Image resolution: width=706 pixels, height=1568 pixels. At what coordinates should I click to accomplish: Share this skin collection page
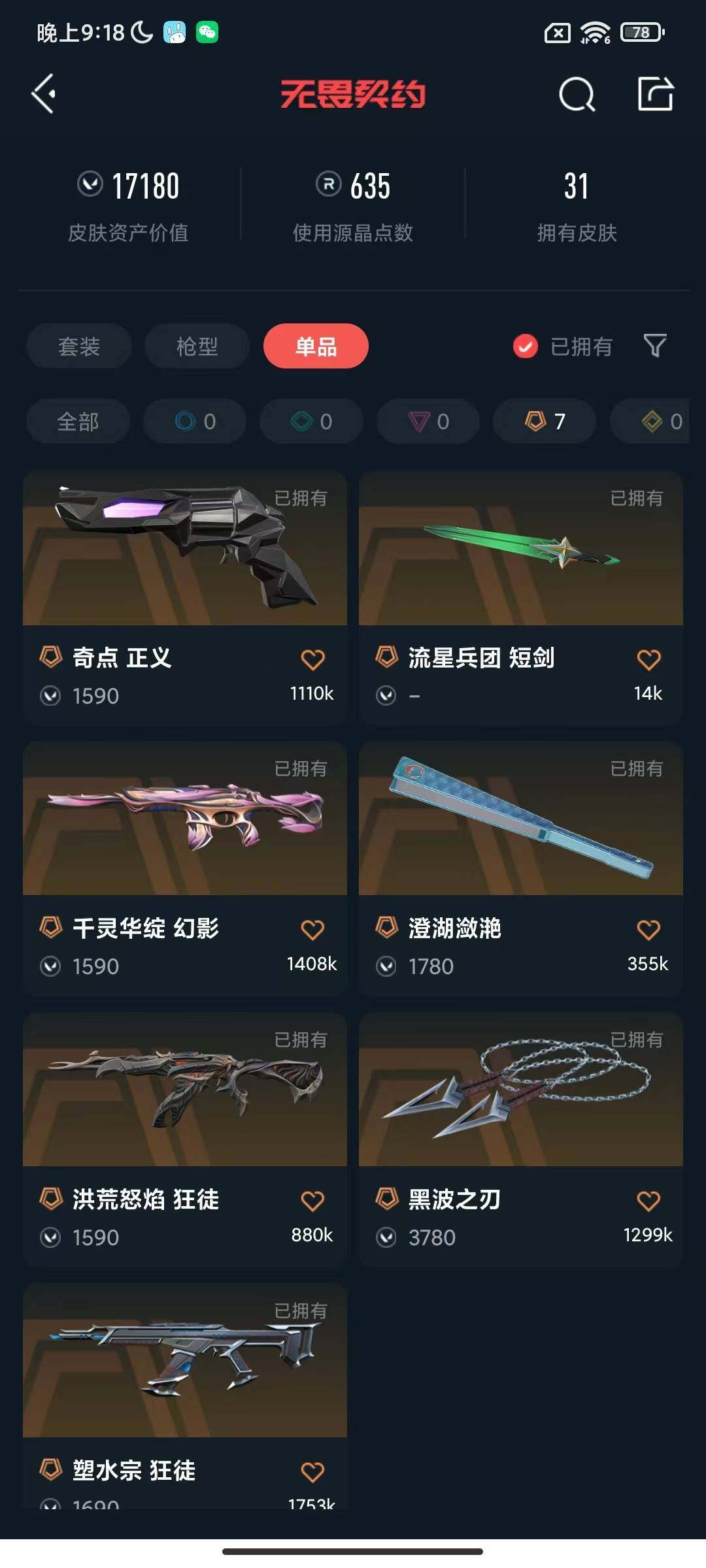656,94
